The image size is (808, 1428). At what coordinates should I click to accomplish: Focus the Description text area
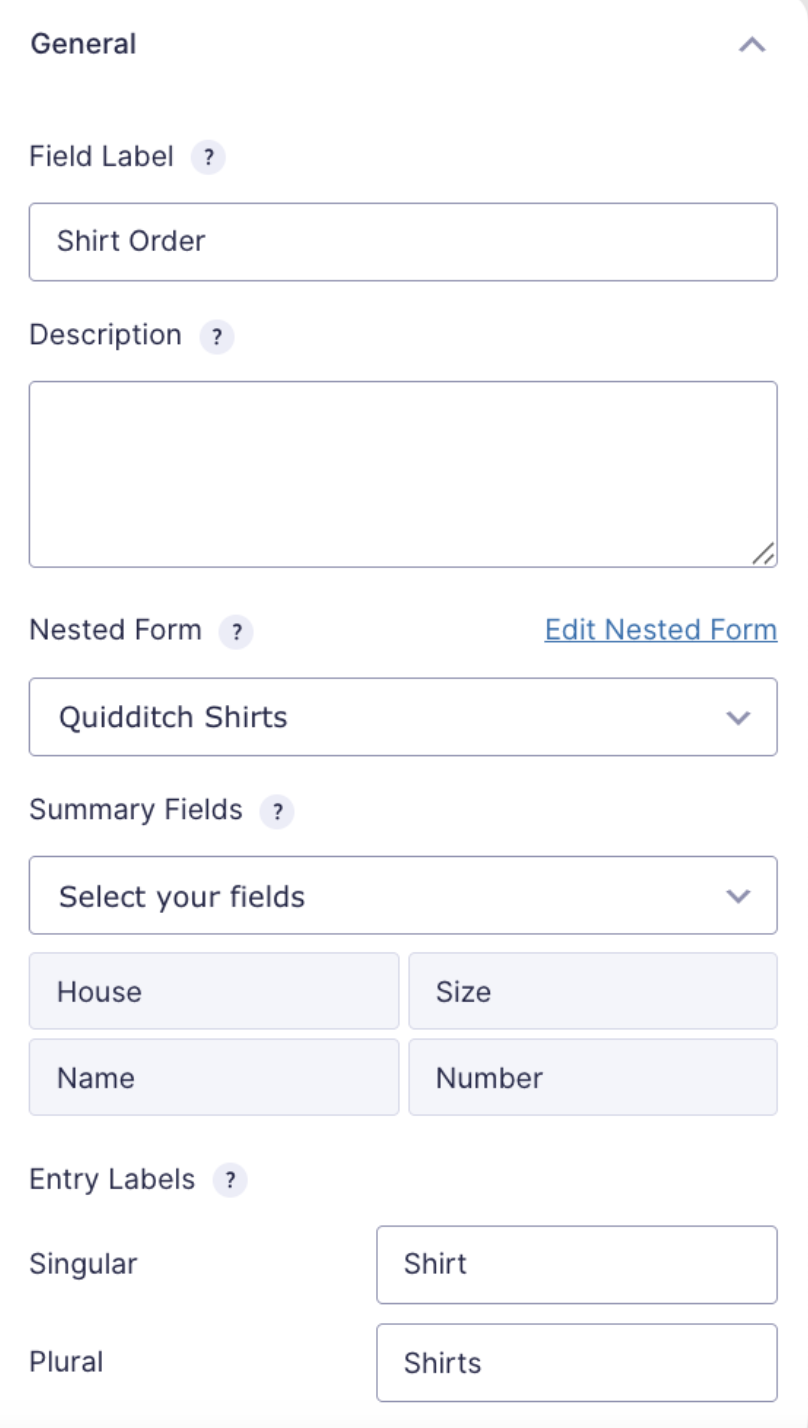[x=403, y=474]
